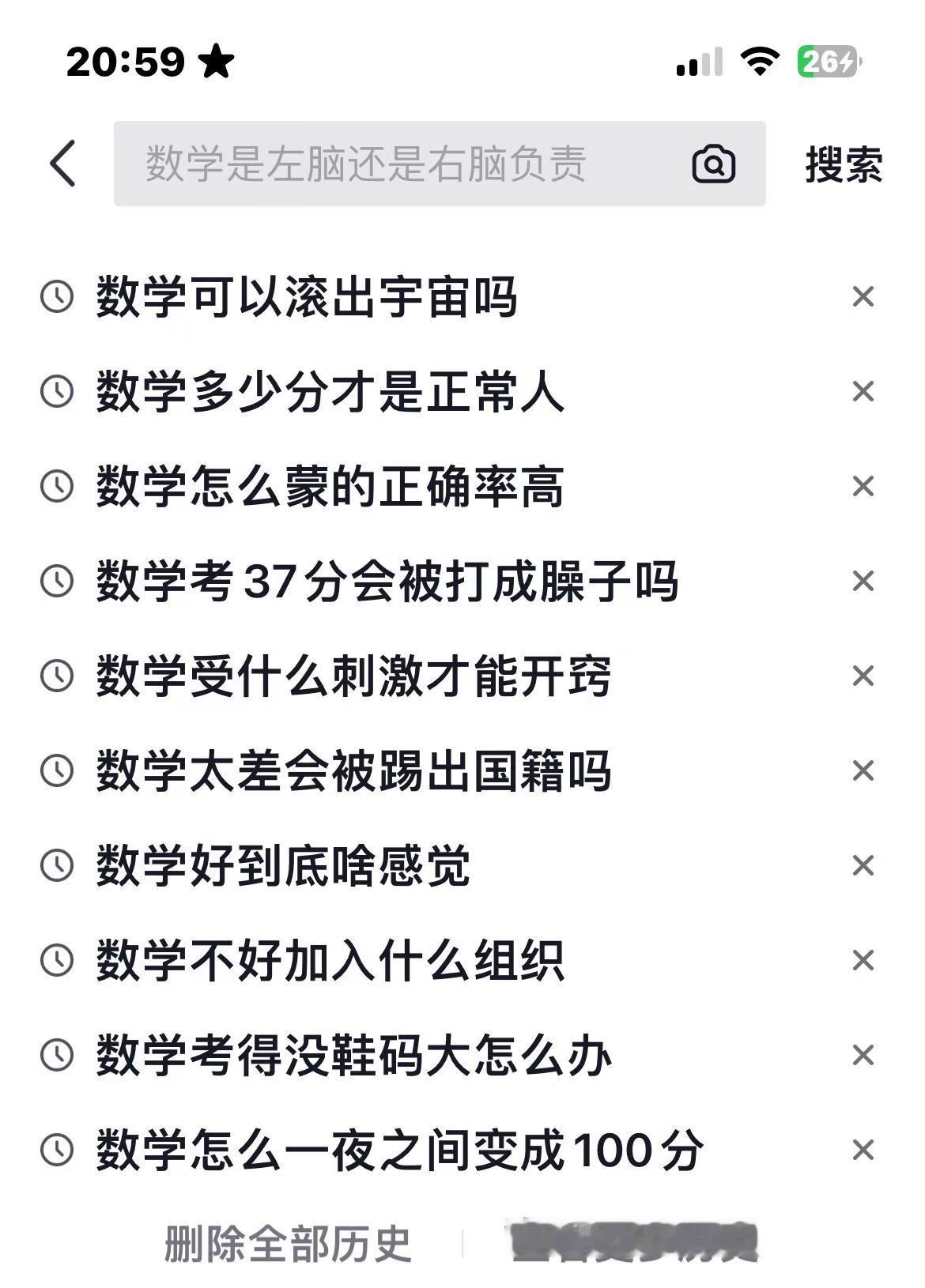This screenshot has height=1288, width=925.
Task: Tap the back arrow to leave search
Action: pyautogui.click(x=63, y=162)
